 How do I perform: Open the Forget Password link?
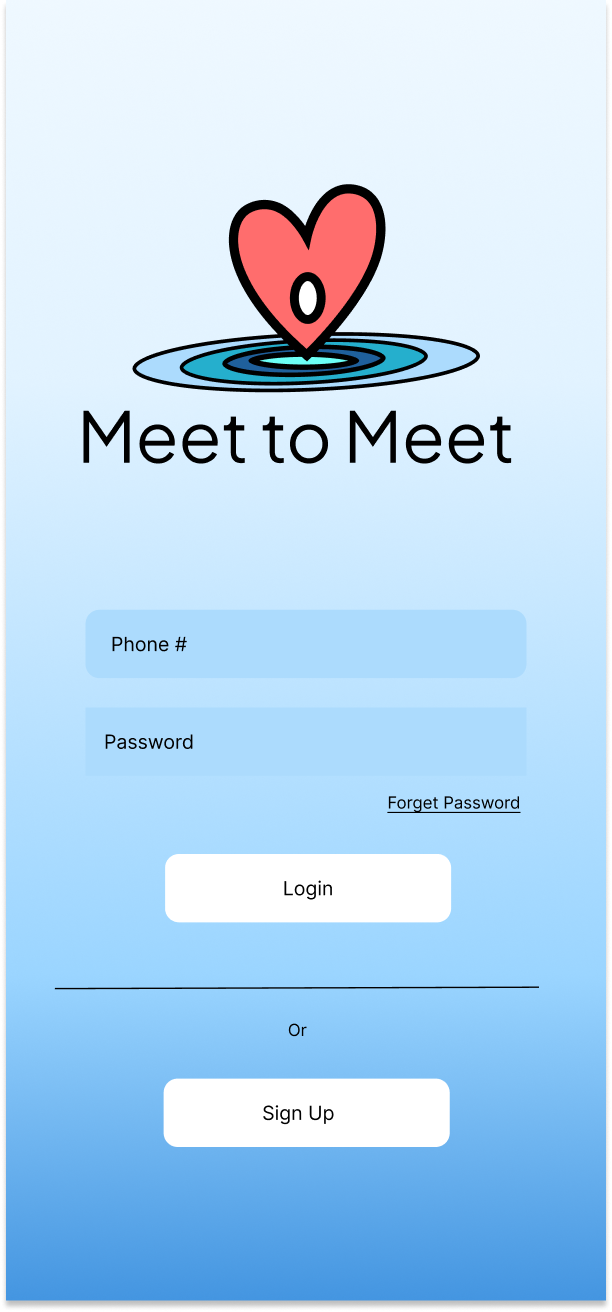click(x=454, y=803)
